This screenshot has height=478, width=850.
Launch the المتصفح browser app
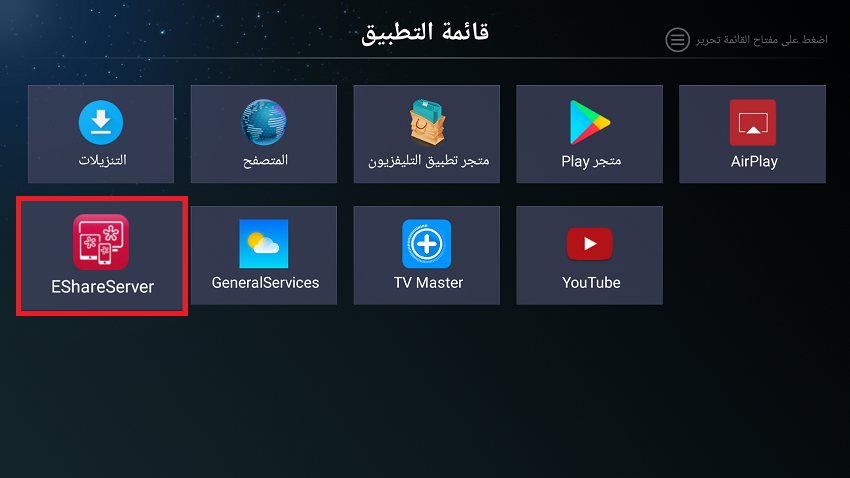pos(264,134)
